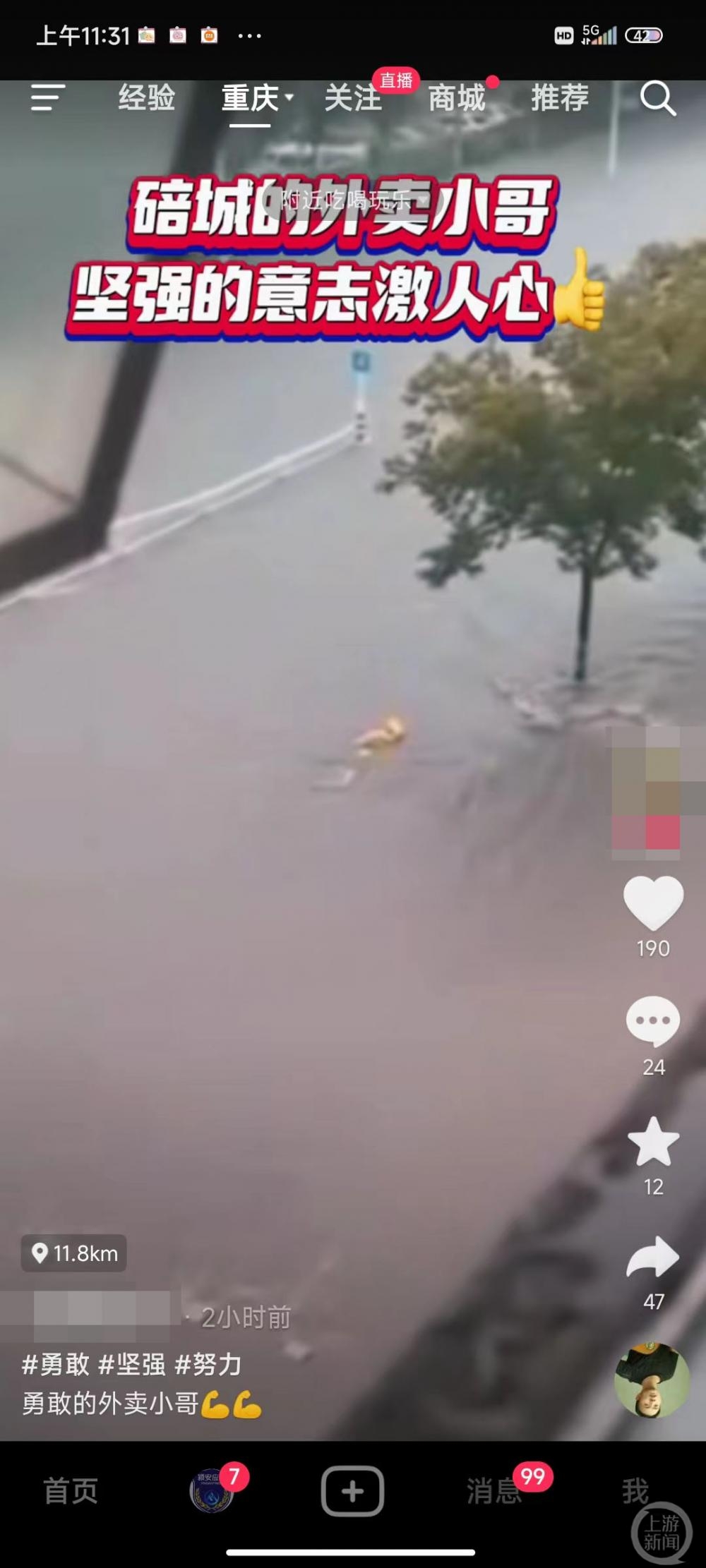The width and height of the screenshot is (706, 1568).
Task: Switch to the 经验 tab
Action: (x=146, y=97)
